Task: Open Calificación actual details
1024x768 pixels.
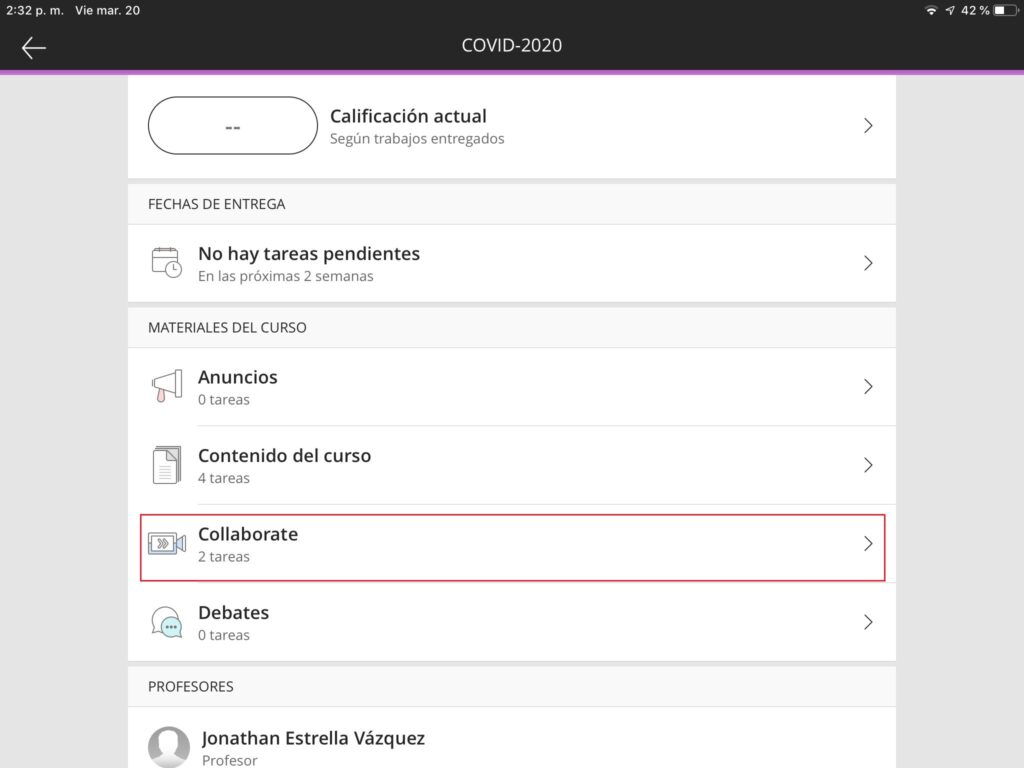Action: [x=511, y=126]
